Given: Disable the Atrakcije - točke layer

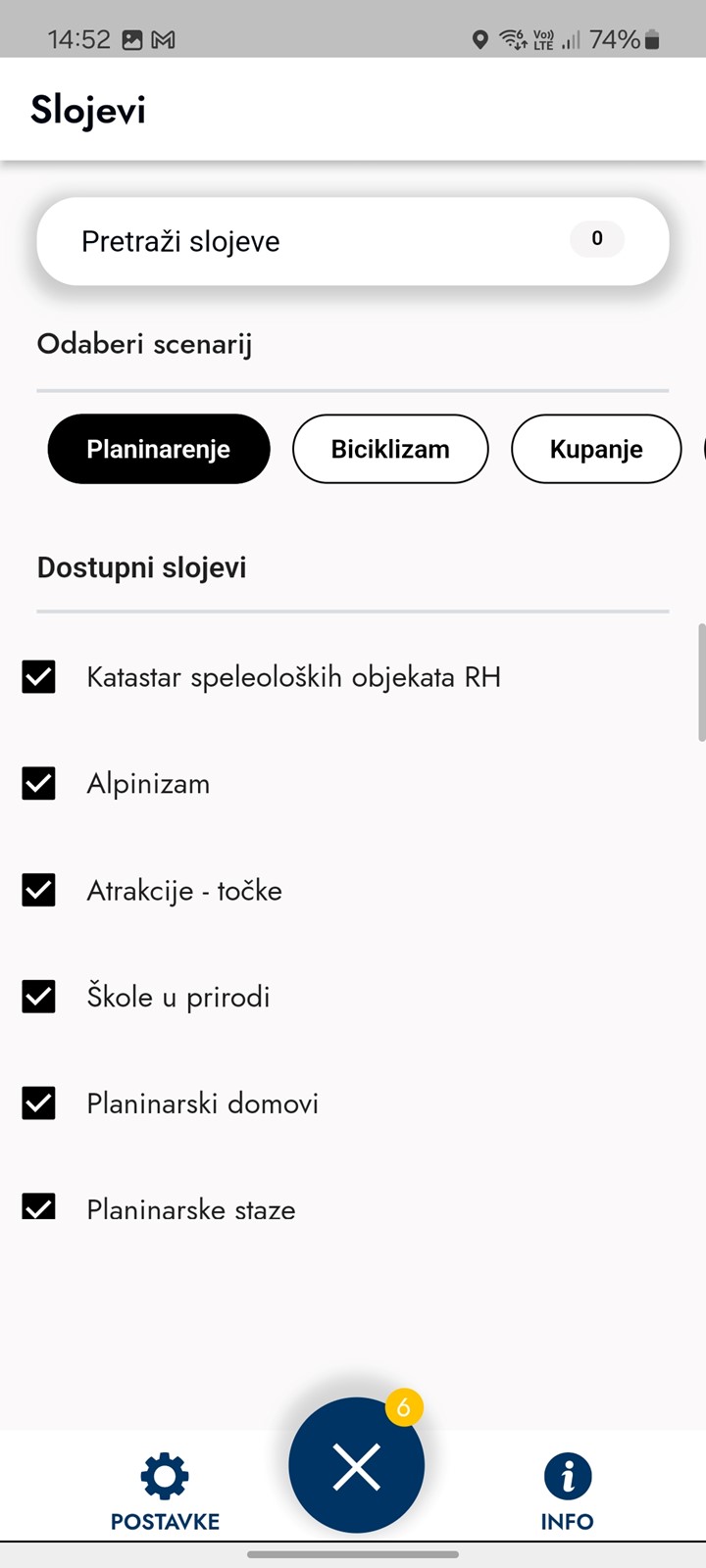Looking at the screenshot, I should pyautogui.click(x=39, y=890).
